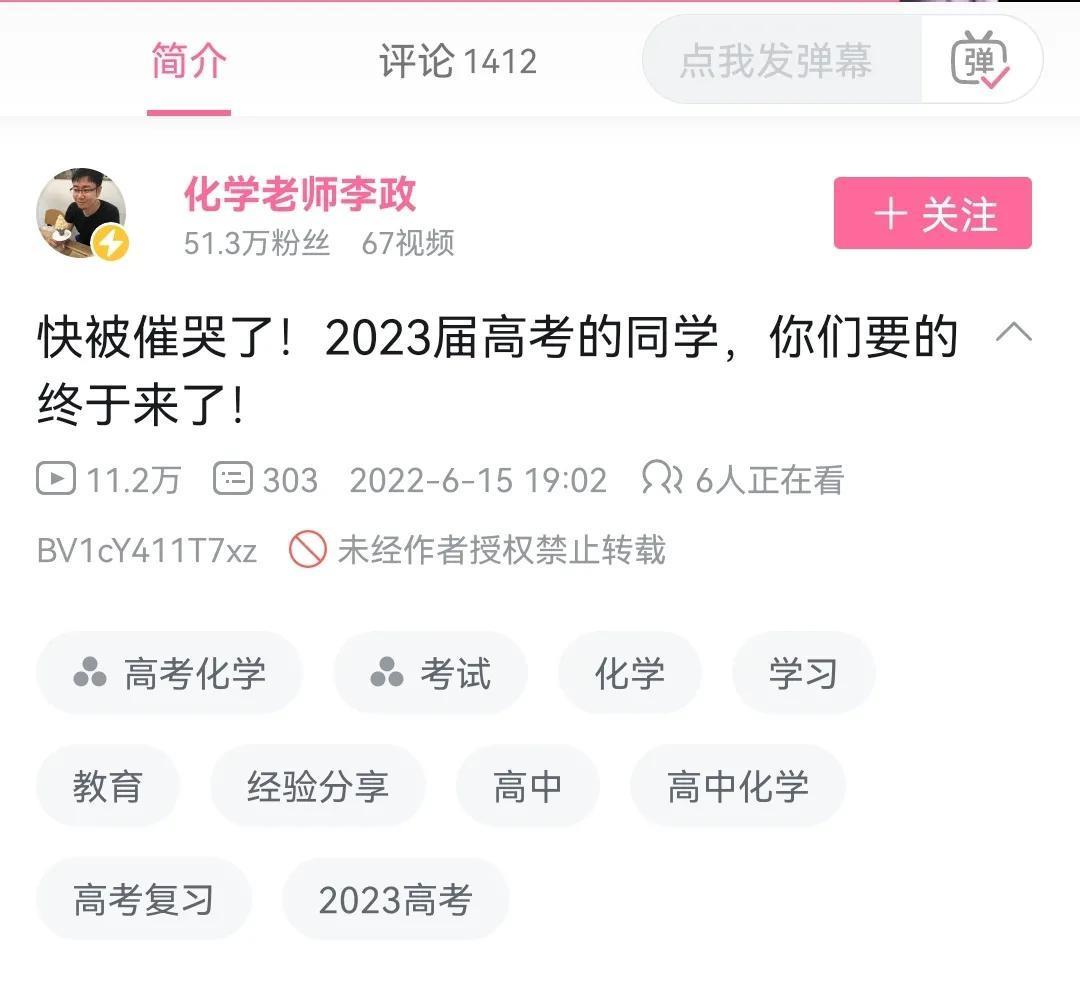This screenshot has width=1080, height=992.
Task: Open the 评论 1412 tab
Action: [458, 62]
